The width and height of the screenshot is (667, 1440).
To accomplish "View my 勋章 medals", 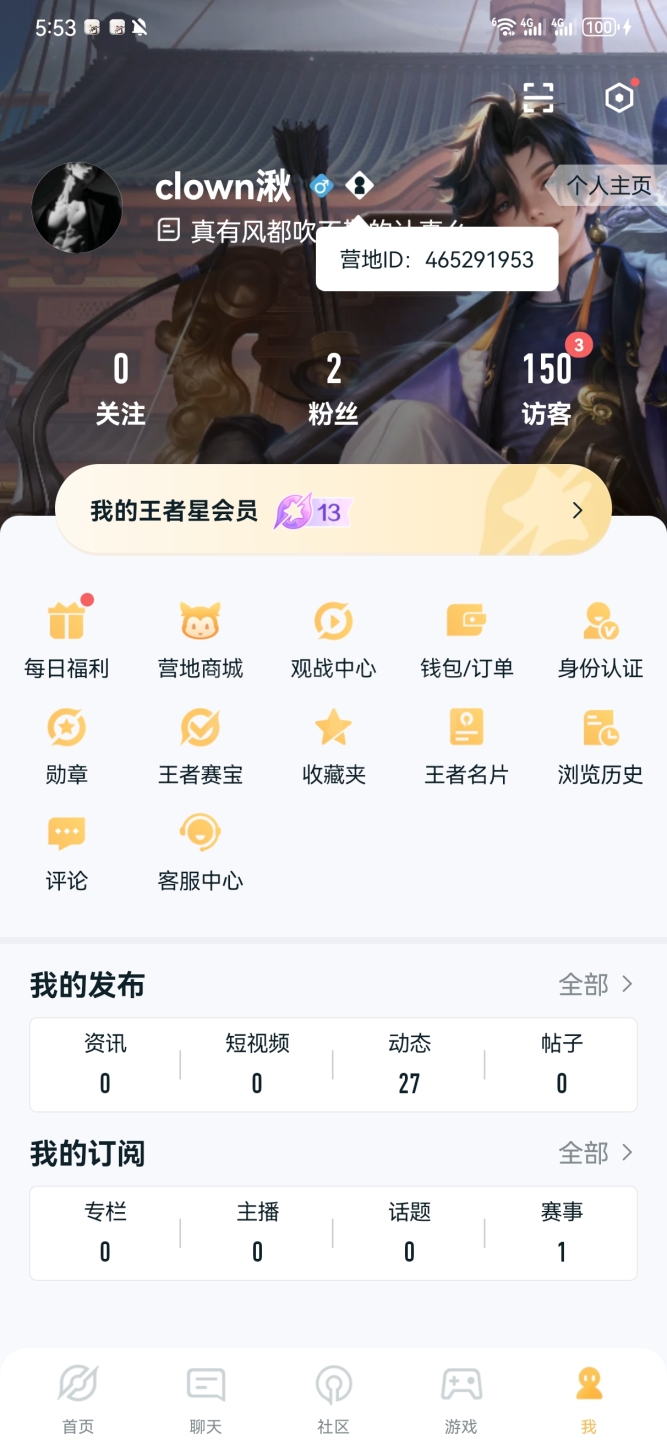I will [67, 744].
